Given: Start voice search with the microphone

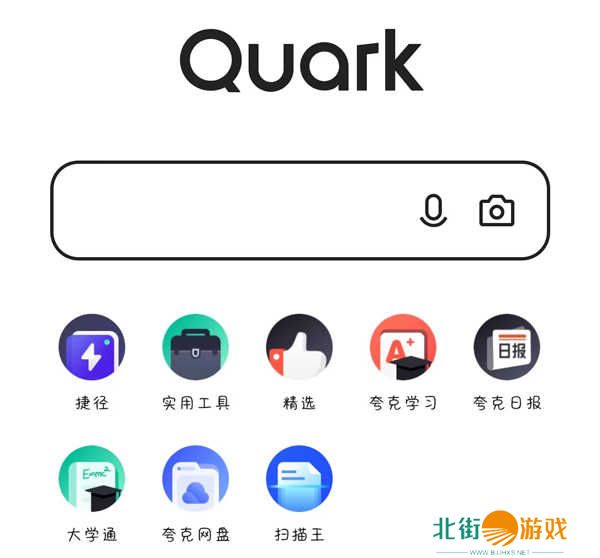Looking at the screenshot, I should tap(433, 210).
